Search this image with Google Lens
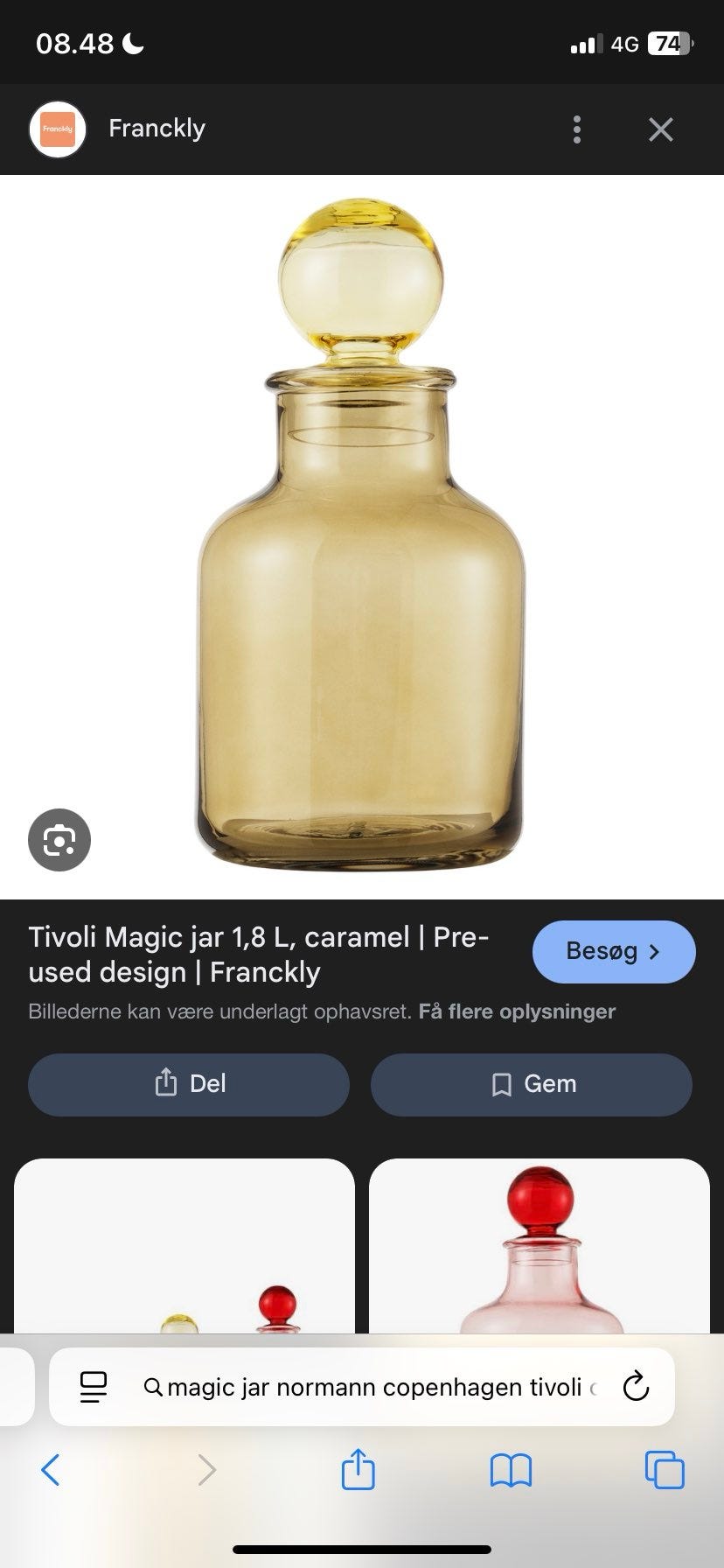 59,840
